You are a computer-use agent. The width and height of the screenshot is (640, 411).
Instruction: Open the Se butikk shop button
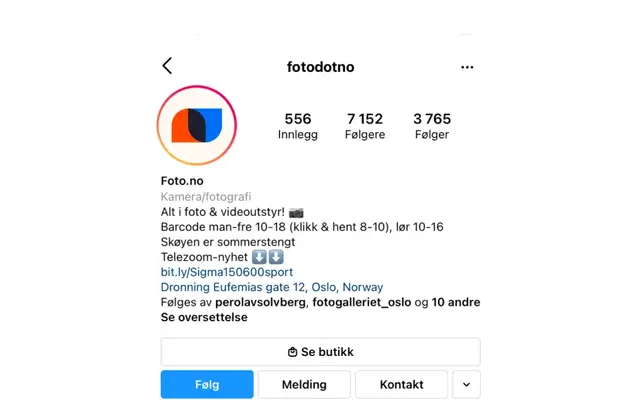(x=320, y=352)
